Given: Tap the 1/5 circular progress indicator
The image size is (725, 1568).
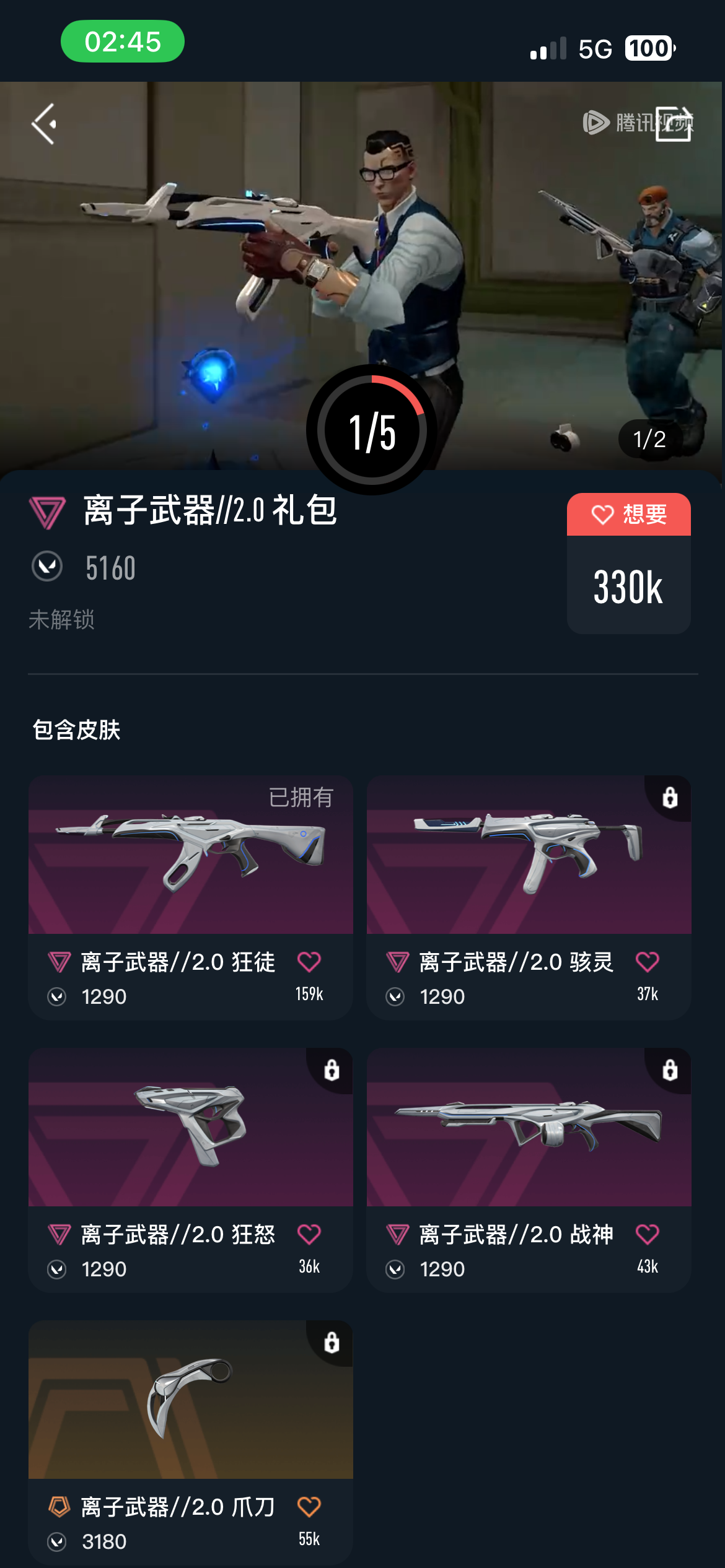Looking at the screenshot, I should click(372, 431).
